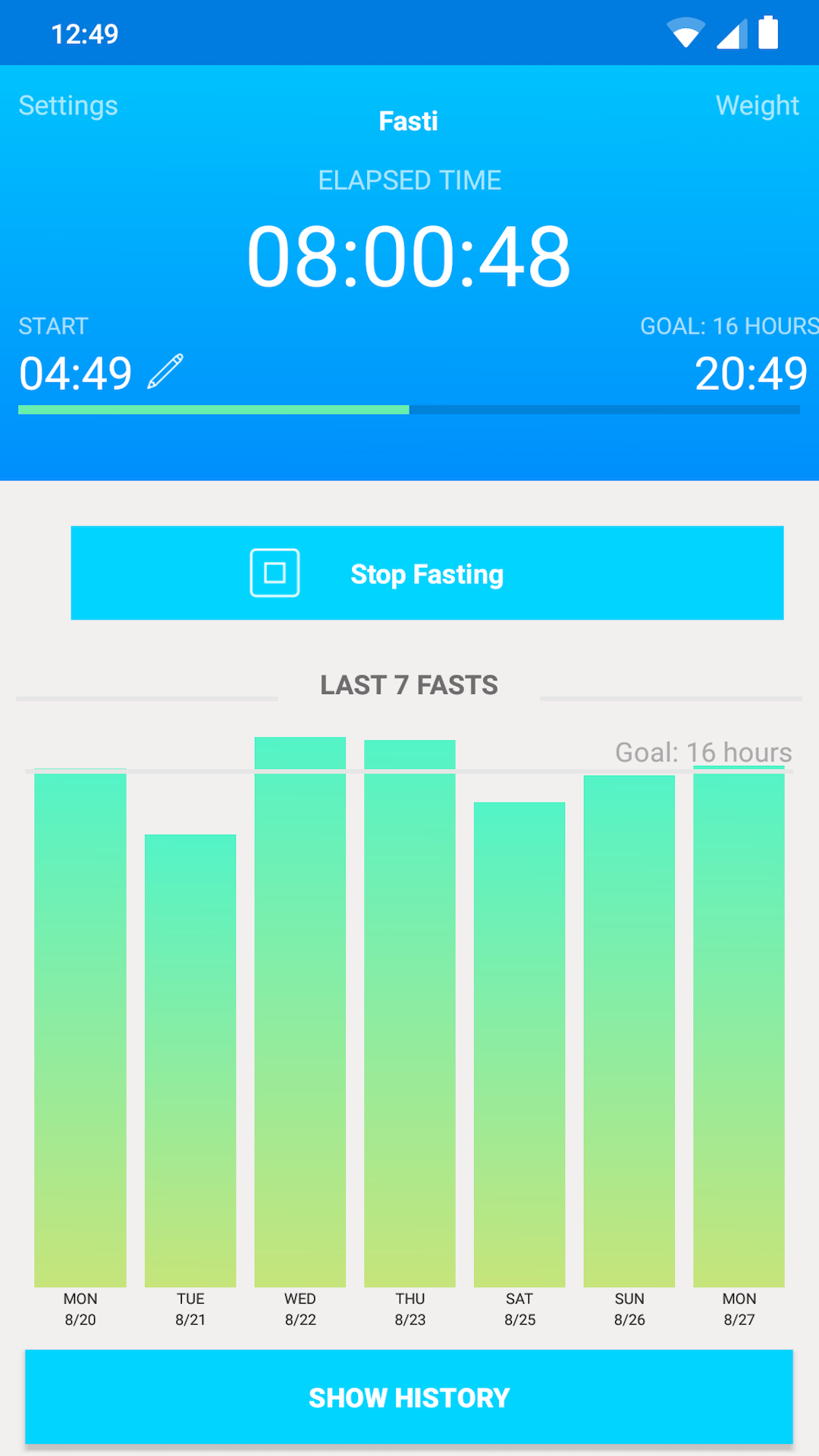Tap the LAST 7 FASTS heading
This screenshot has width=819, height=1456.
409,685
